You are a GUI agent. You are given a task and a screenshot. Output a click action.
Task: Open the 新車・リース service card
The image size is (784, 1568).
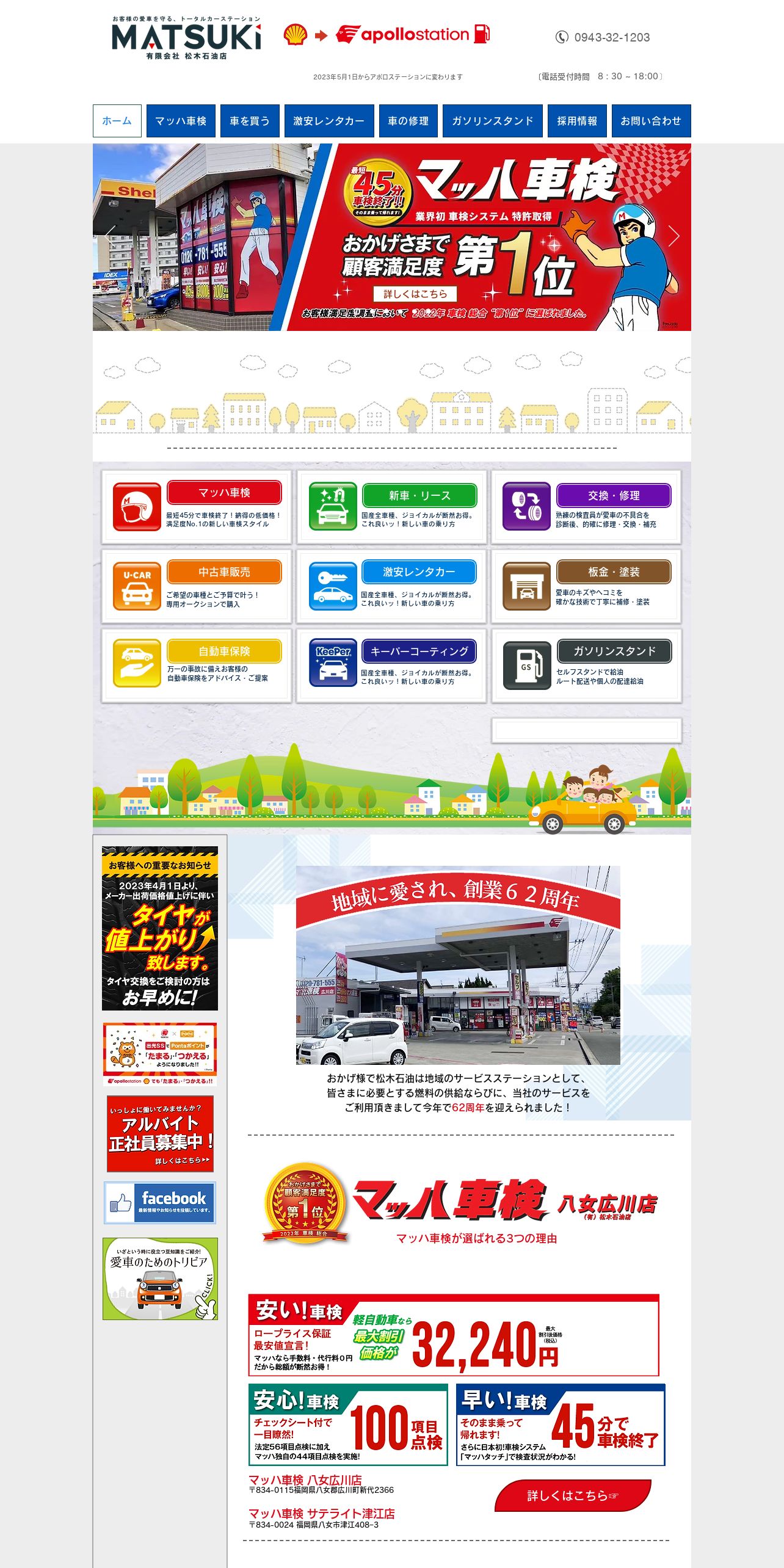[391, 507]
